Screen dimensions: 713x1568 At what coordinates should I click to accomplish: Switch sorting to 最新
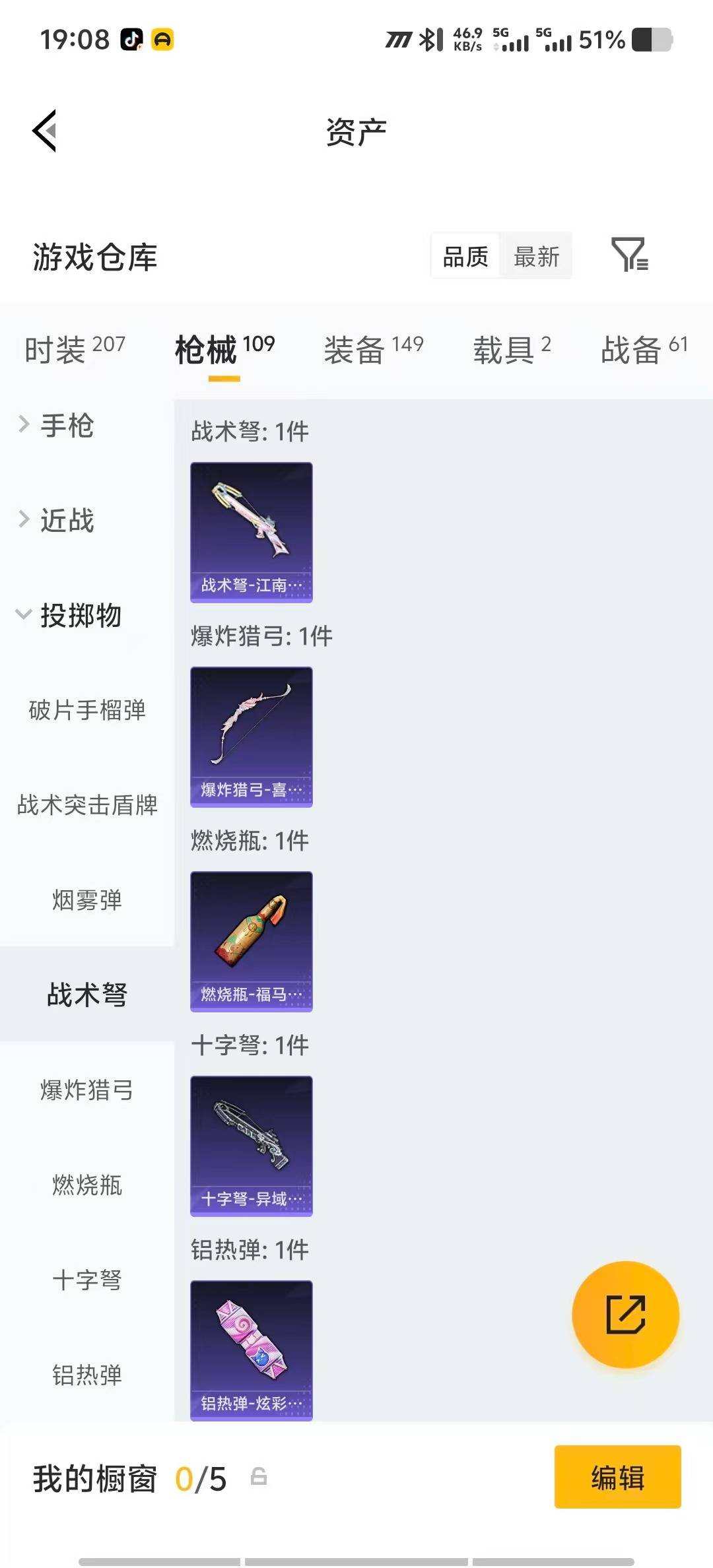537,257
